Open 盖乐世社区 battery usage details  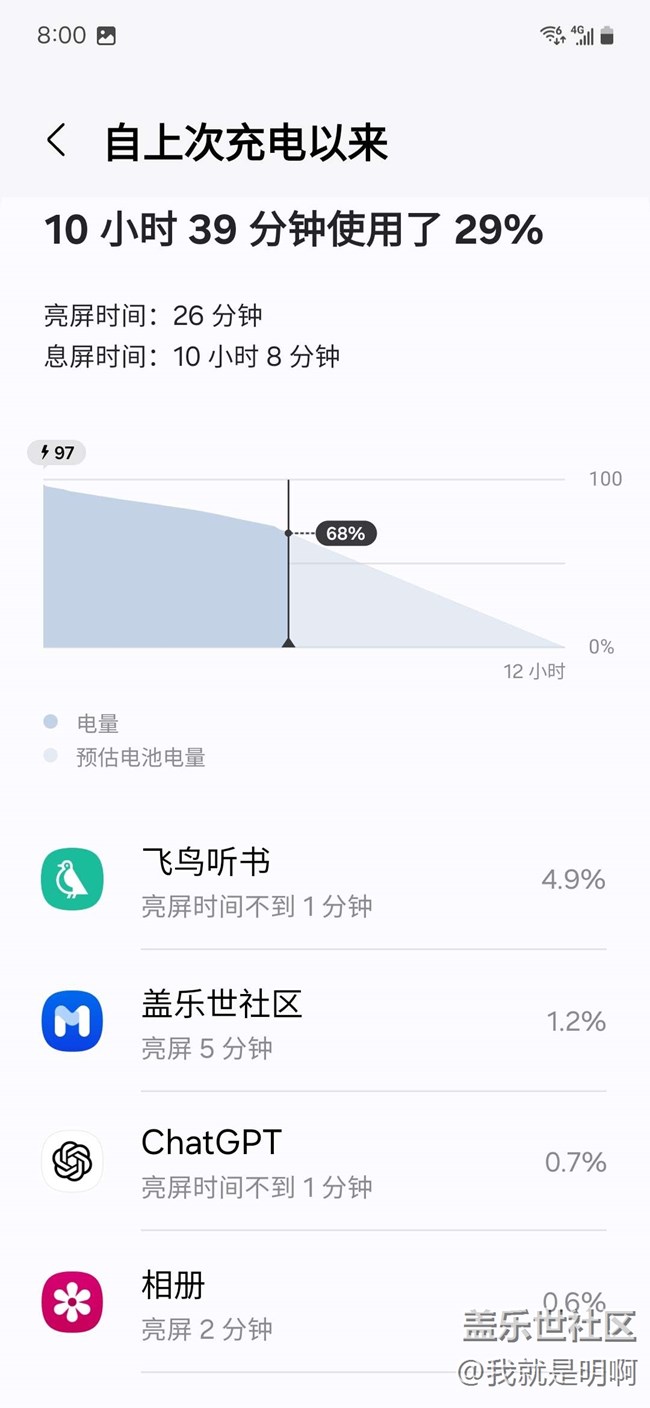pyautogui.click(x=324, y=1021)
